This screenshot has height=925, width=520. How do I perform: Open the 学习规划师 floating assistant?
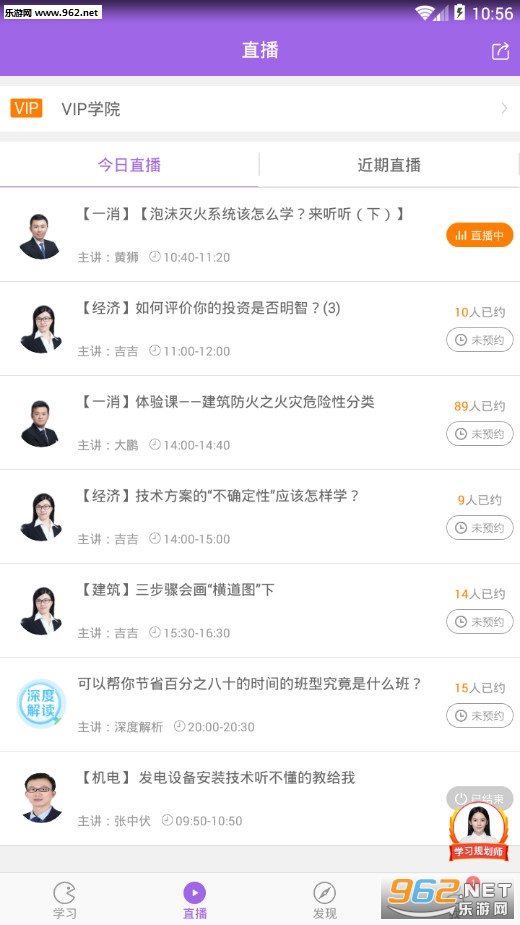[479, 831]
